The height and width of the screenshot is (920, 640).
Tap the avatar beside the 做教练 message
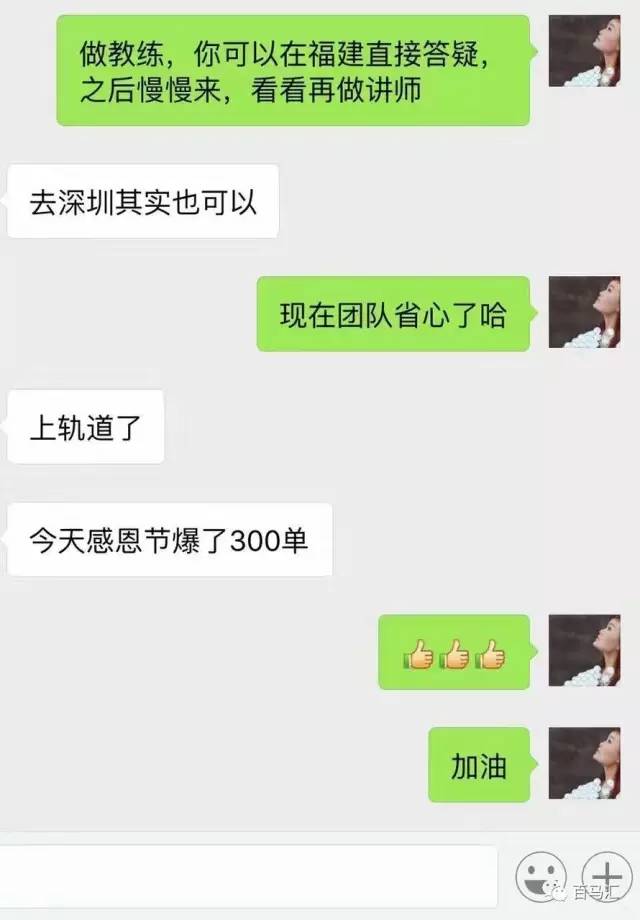pyautogui.click(x=584, y=50)
